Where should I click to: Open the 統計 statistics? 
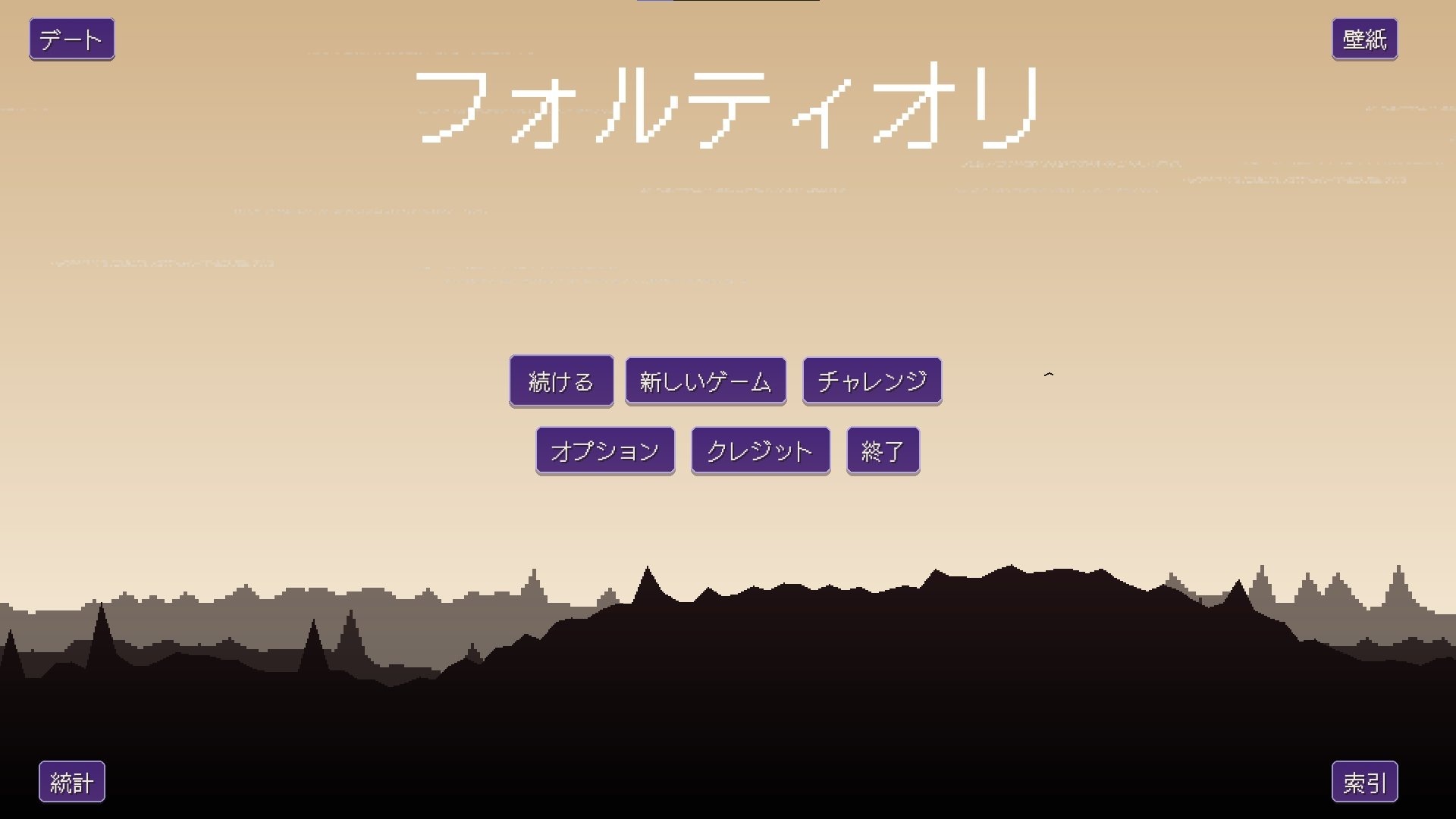point(71,782)
